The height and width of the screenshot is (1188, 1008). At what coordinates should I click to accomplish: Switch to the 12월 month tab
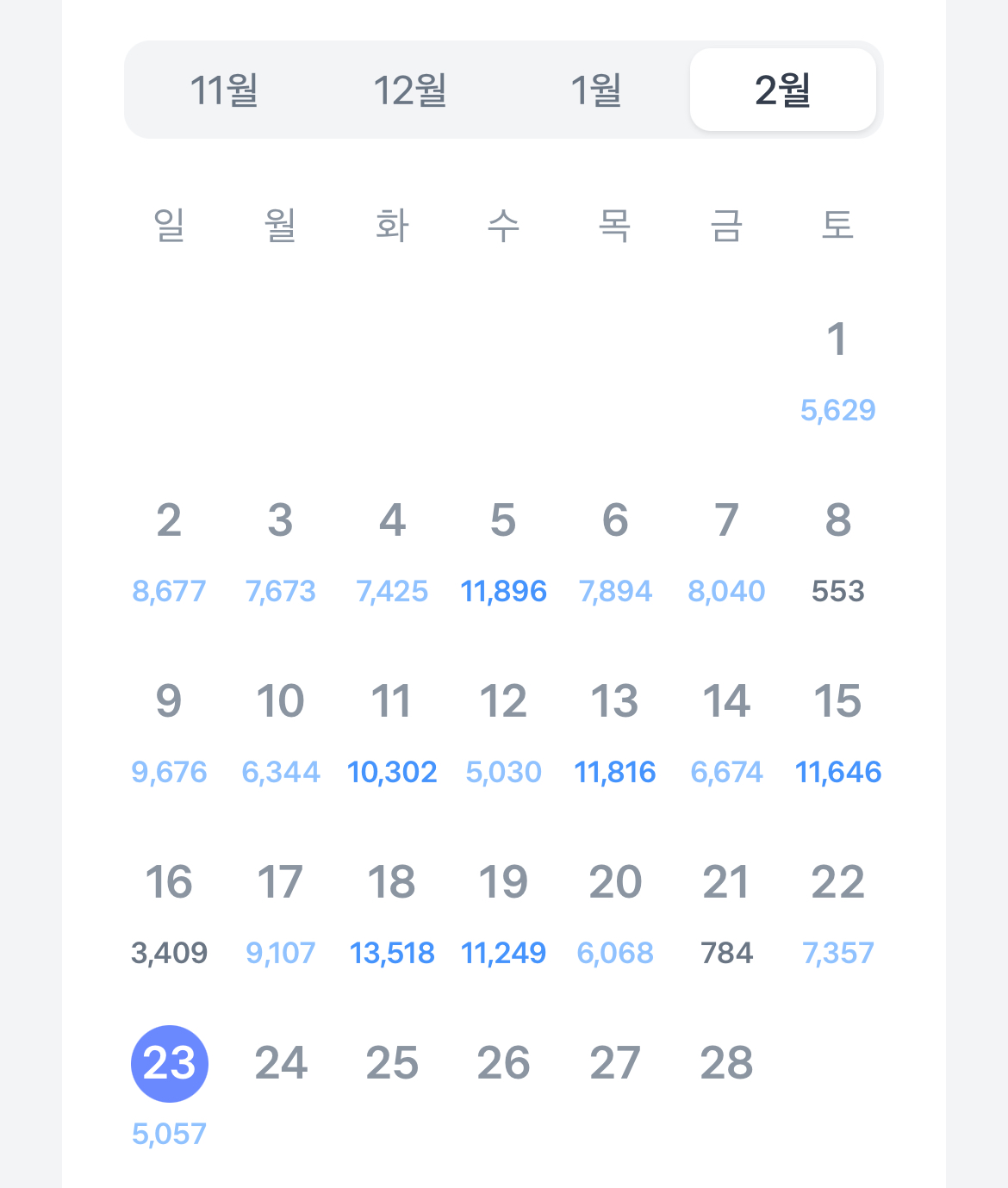[x=410, y=90]
